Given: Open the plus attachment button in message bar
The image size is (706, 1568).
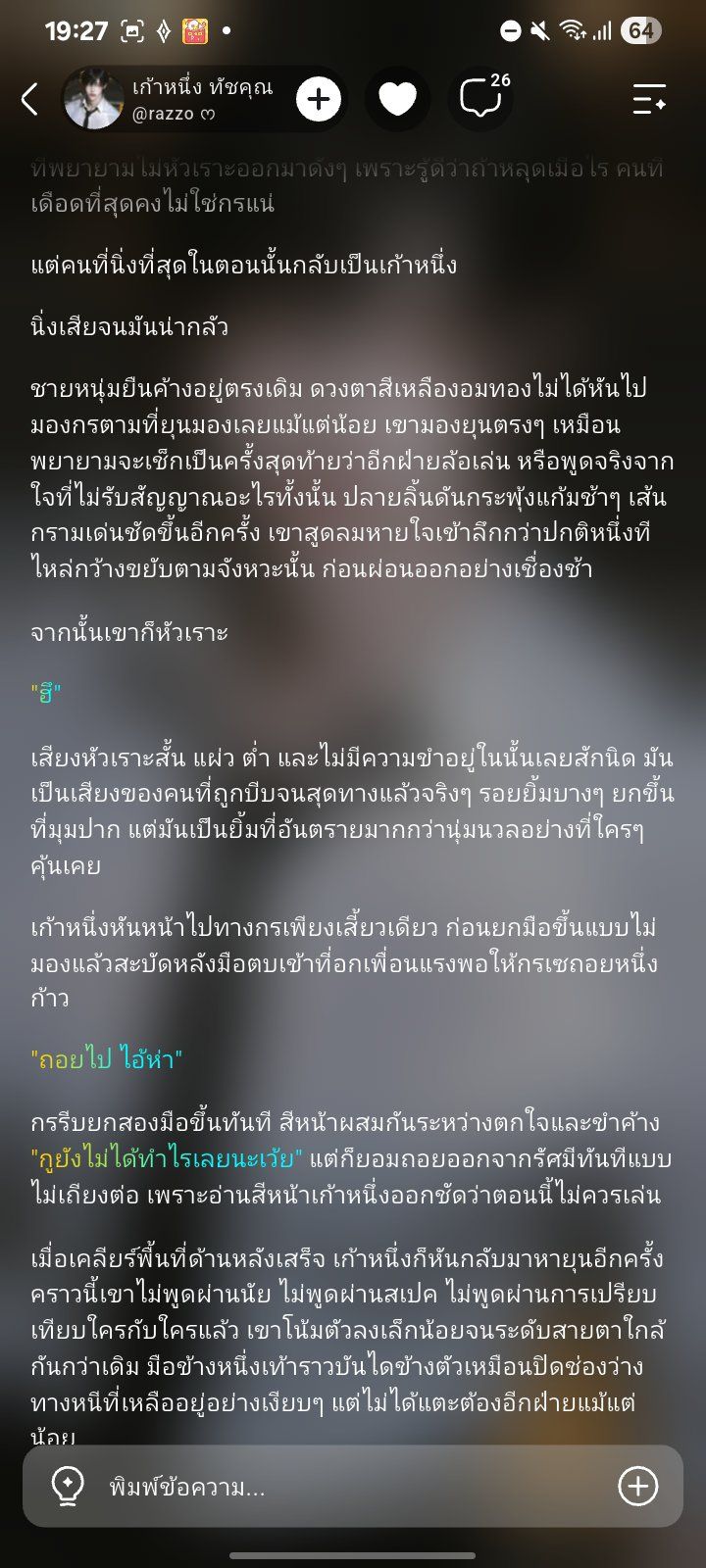Looking at the screenshot, I should click(638, 1487).
